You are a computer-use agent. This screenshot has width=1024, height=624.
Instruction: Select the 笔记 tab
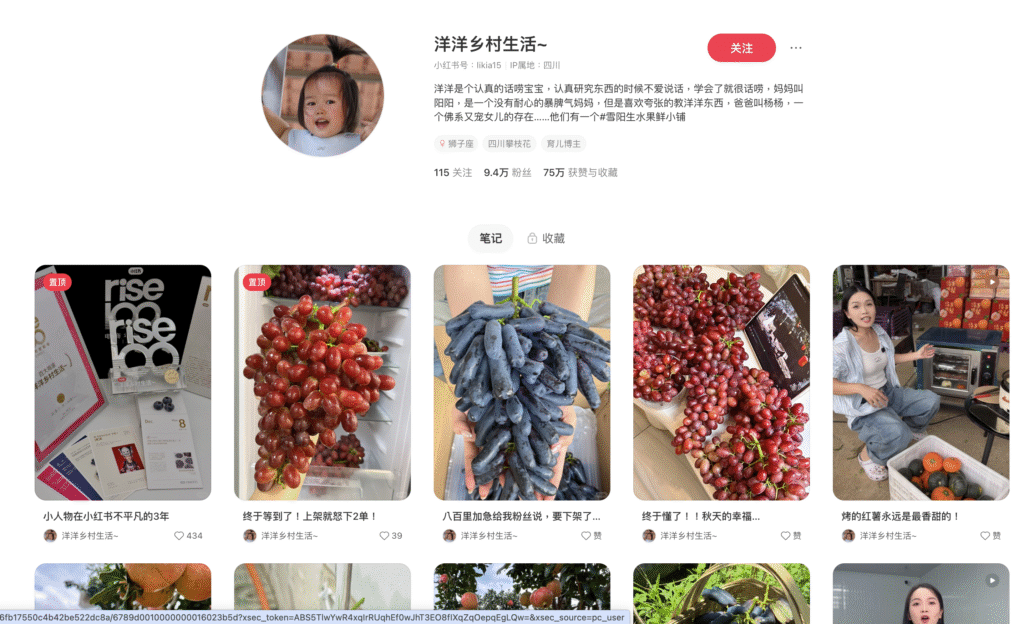point(490,238)
